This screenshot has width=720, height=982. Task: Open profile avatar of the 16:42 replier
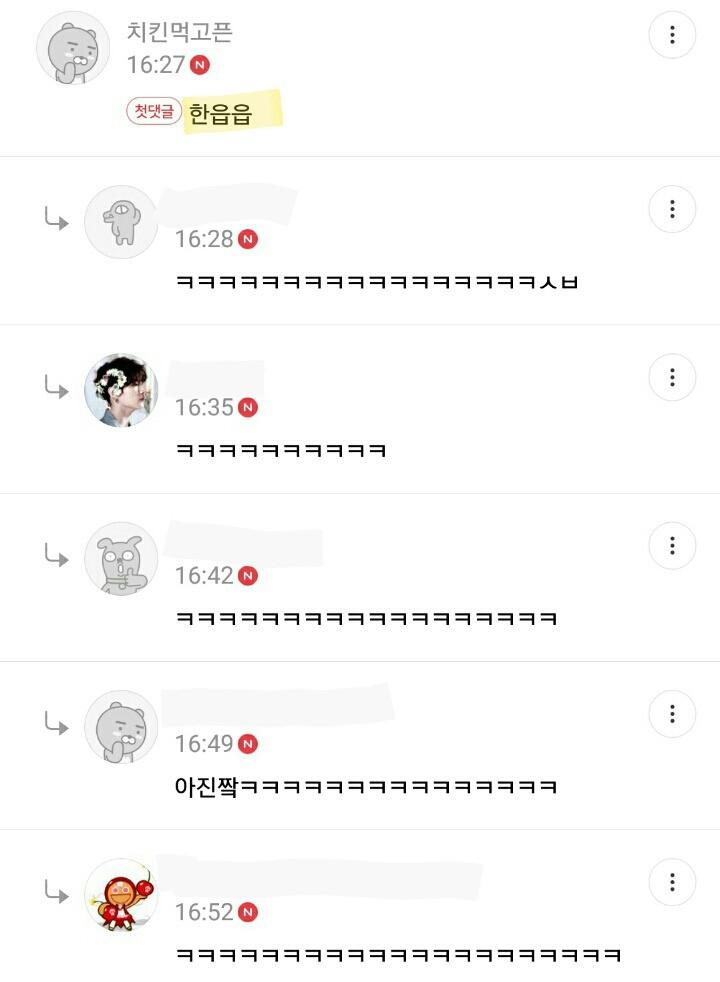click(121, 558)
